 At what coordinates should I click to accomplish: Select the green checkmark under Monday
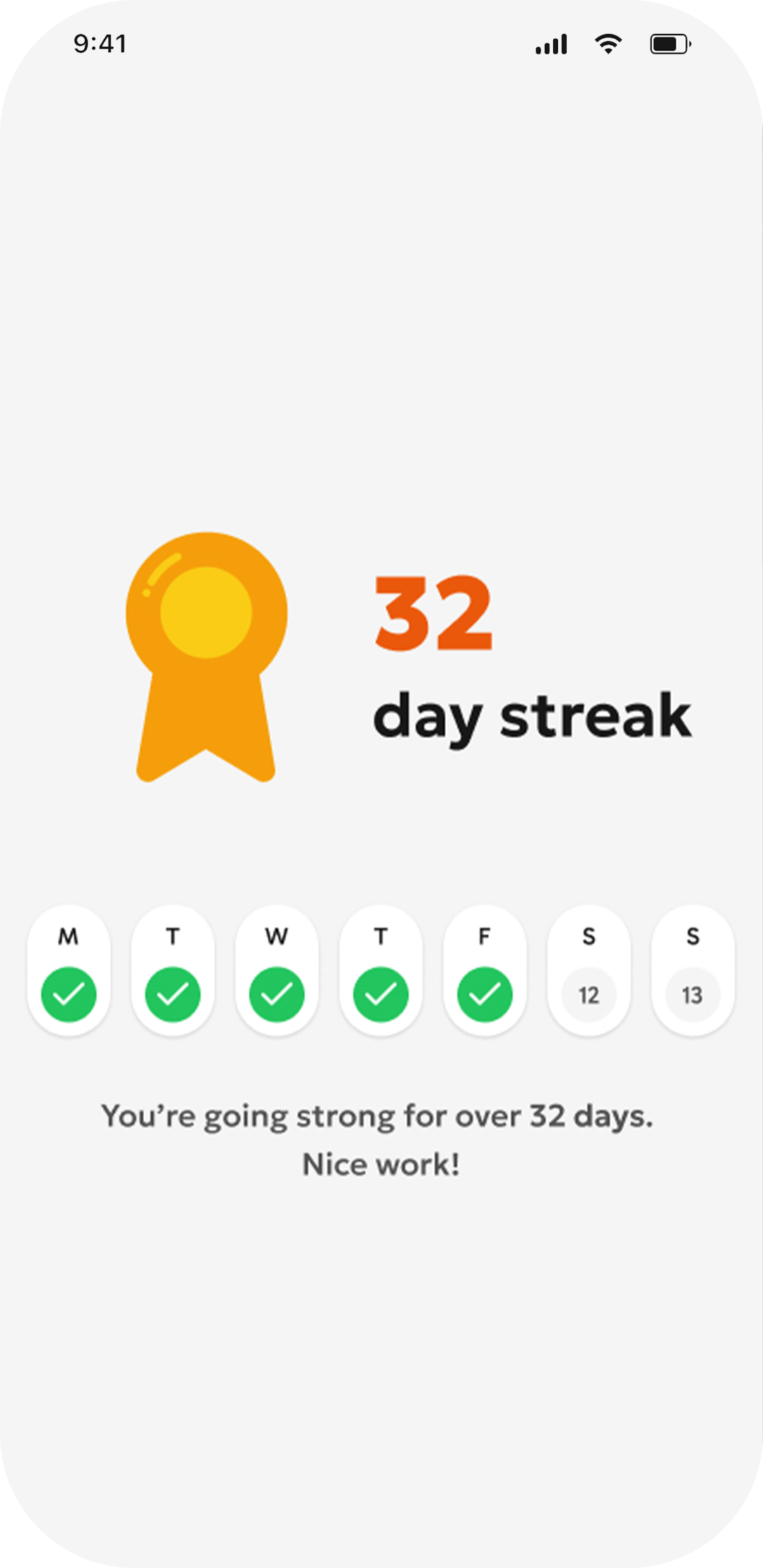point(68,994)
